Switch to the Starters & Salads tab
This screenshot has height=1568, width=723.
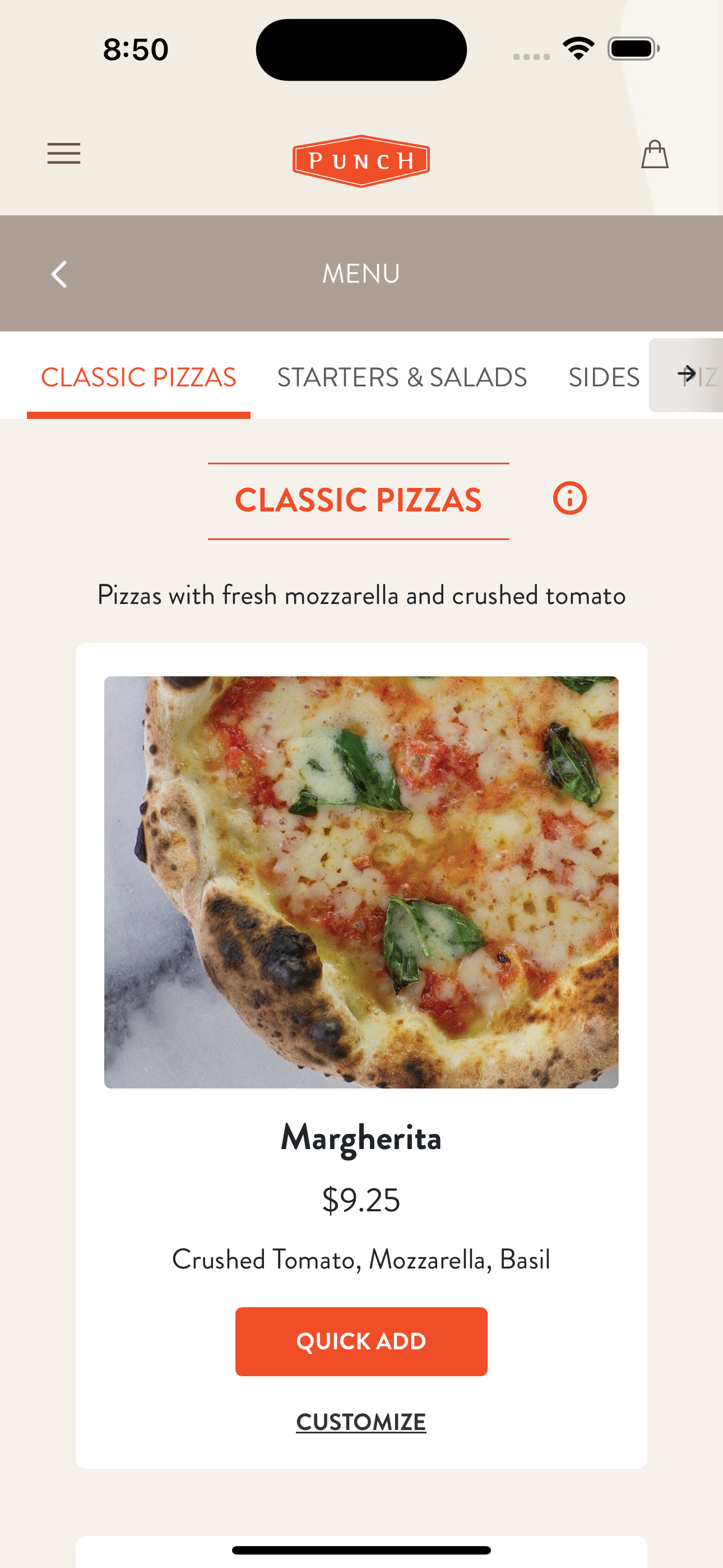pos(403,376)
